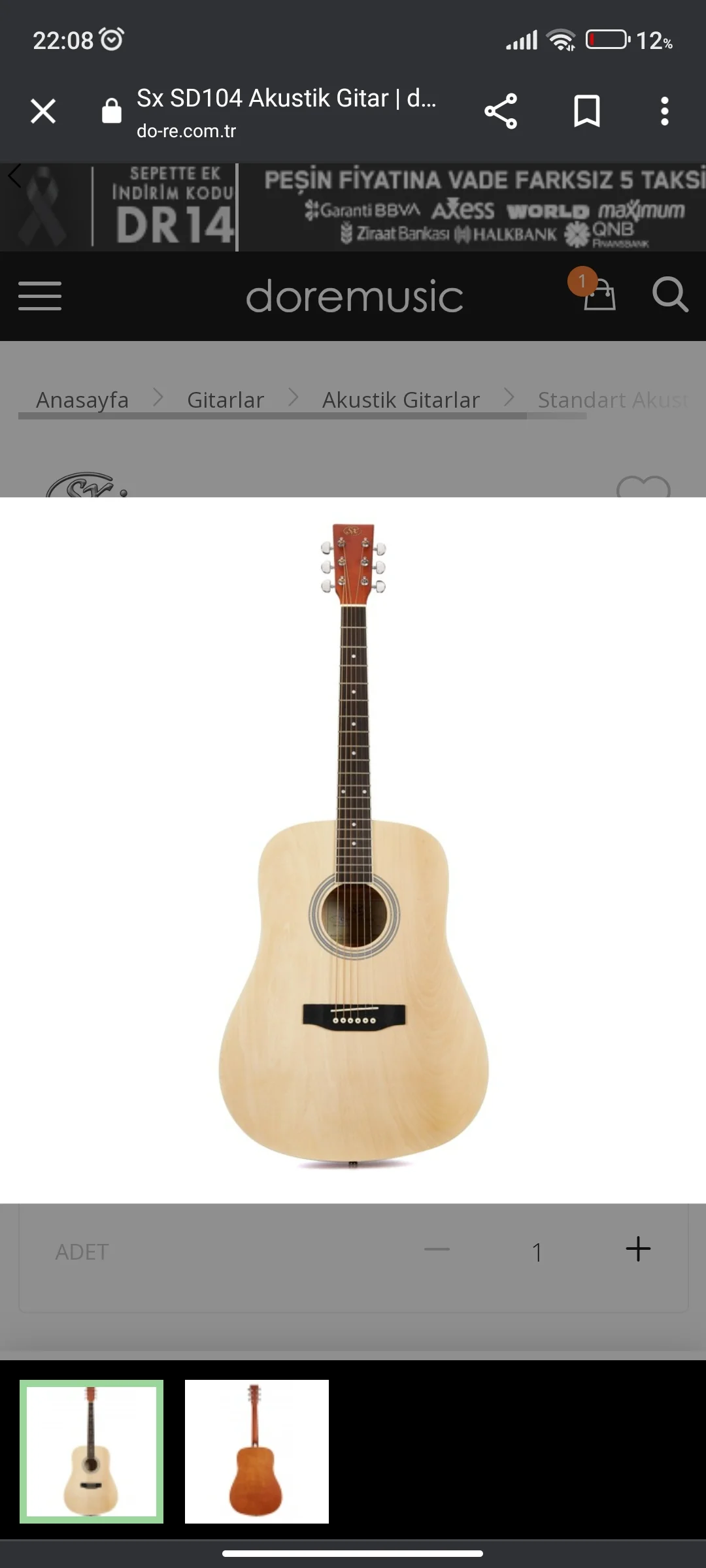Screen dimensions: 706x1568
Task: Open browser options with three-dot menu
Action: click(x=664, y=110)
